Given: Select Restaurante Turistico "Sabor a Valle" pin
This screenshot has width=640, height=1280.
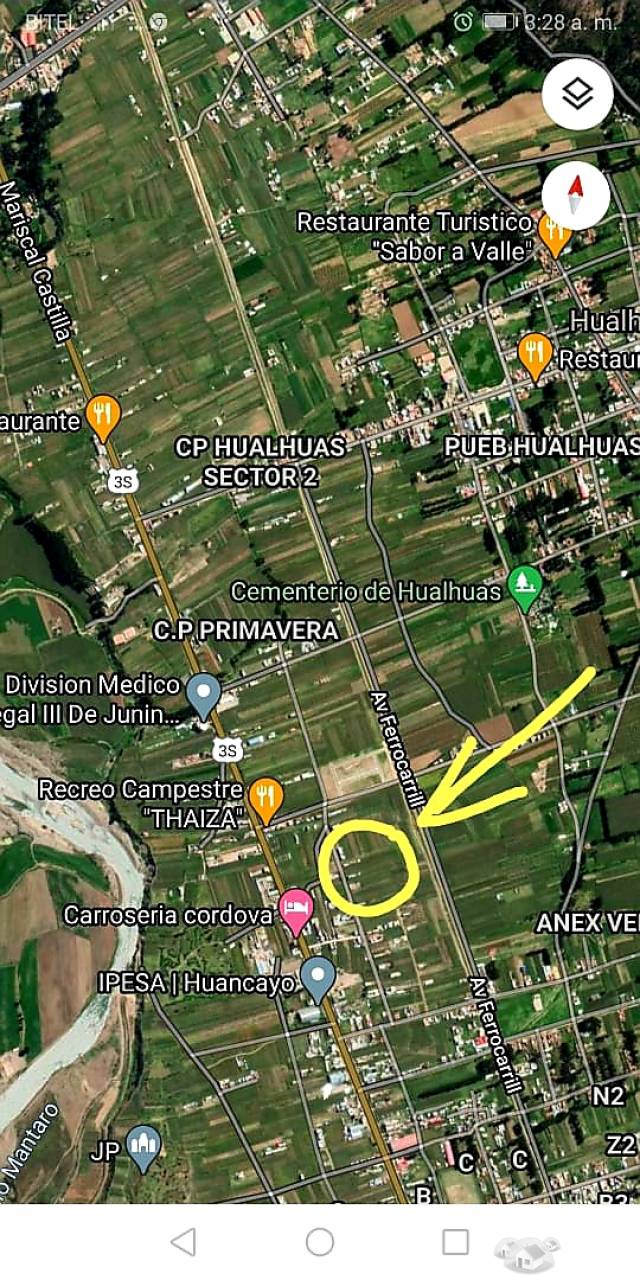Looking at the screenshot, I should pos(553,235).
